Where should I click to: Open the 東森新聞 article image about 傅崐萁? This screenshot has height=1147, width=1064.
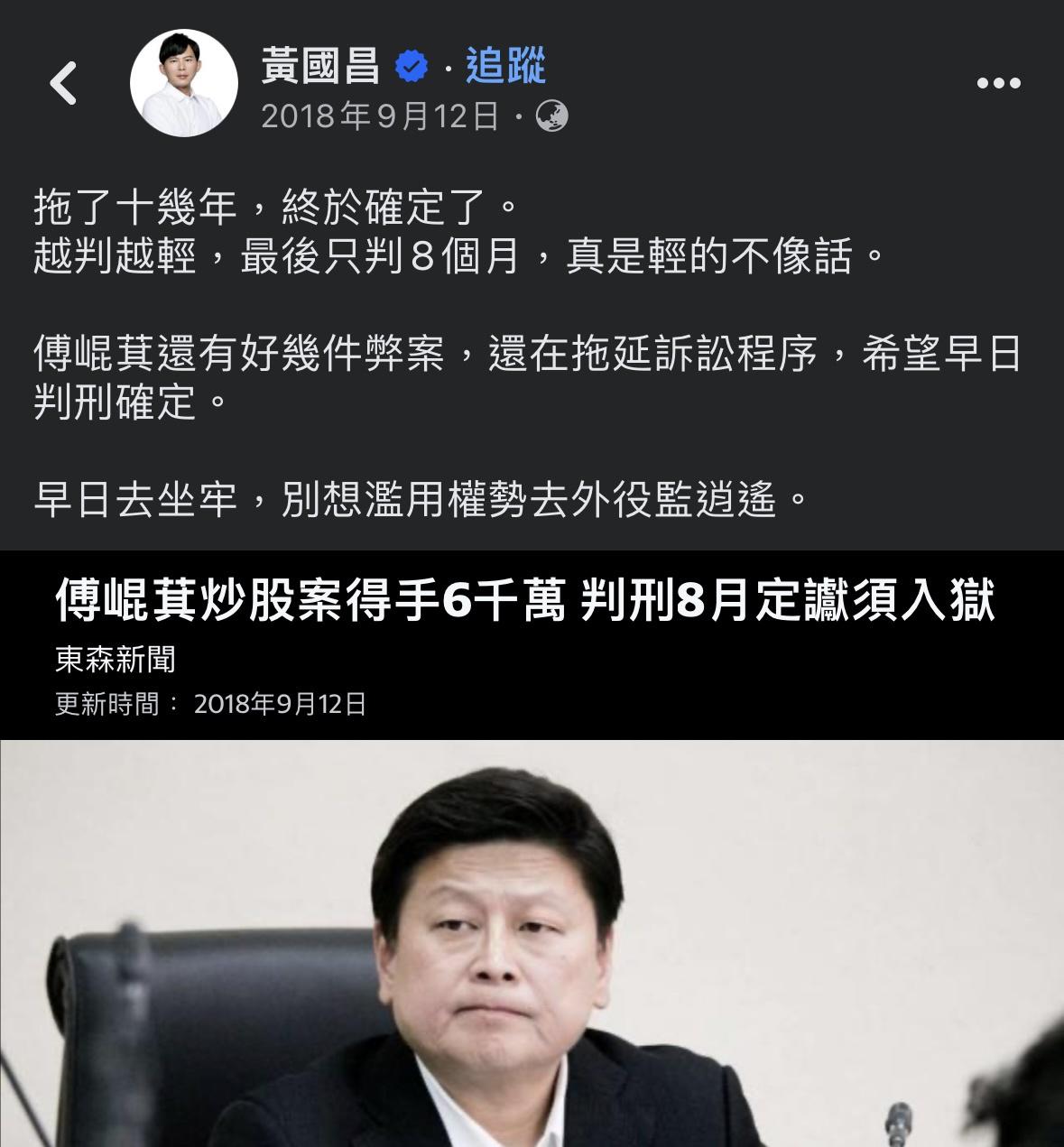[532, 942]
